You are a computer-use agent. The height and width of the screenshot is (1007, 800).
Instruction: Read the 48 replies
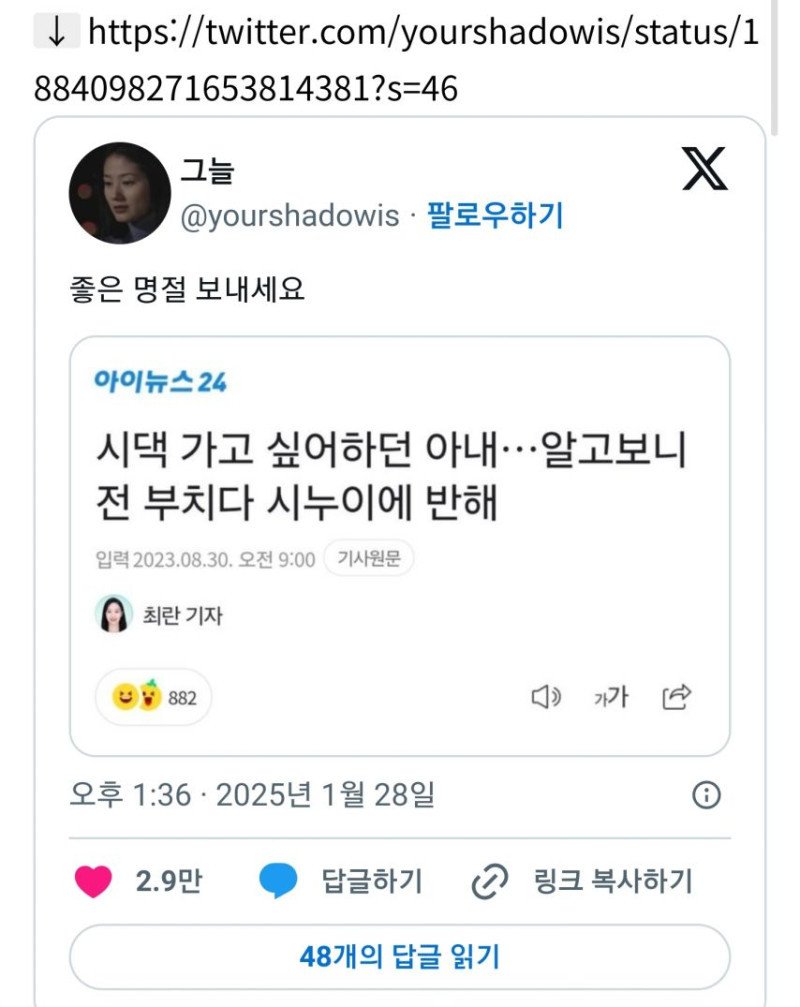pyautogui.click(x=399, y=957)
